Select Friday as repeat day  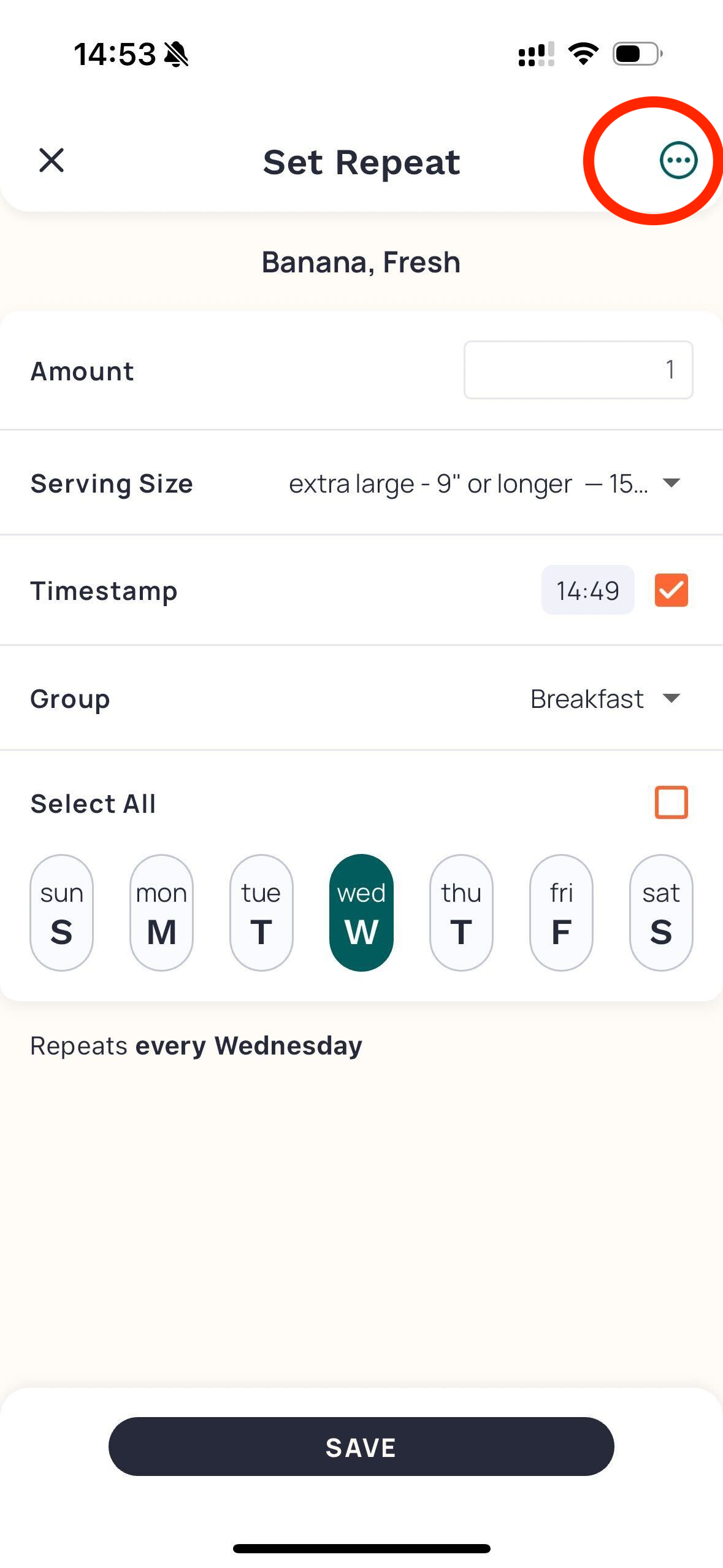[561, 913]
